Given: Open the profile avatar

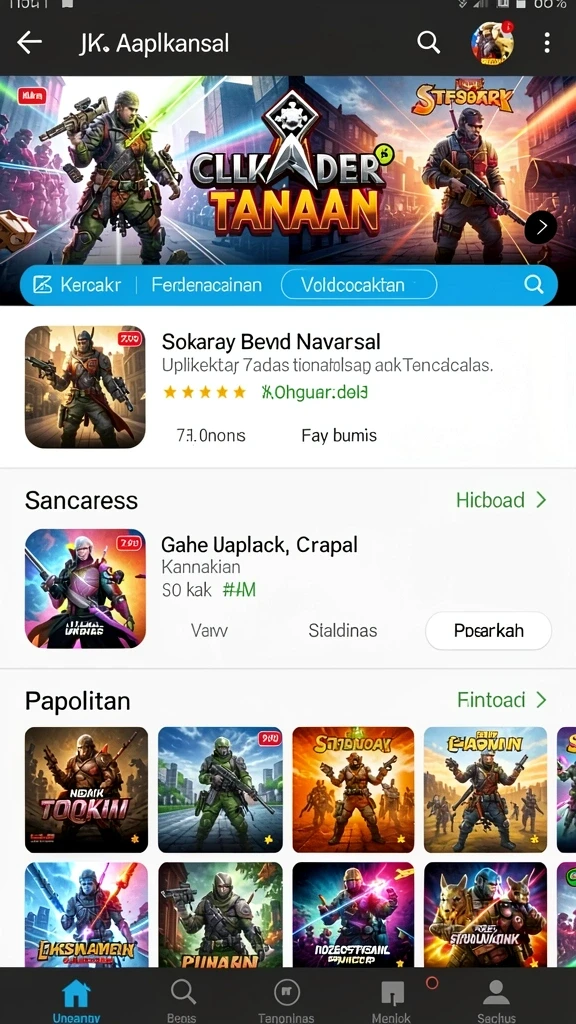Looking at the screenshot, I should pyautogui.click(x=492, y=43).
